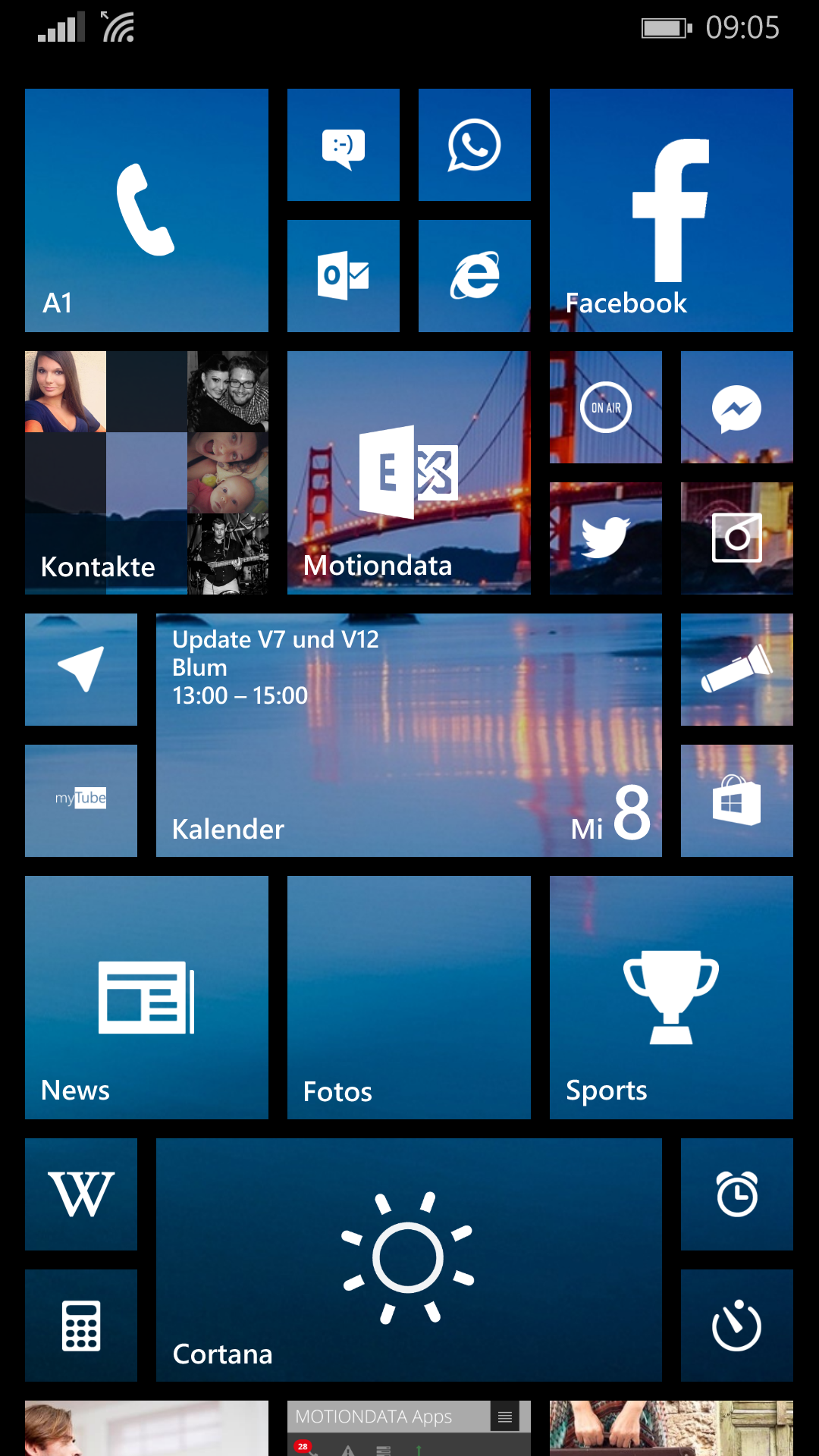The width and height of the screenshot is (819, 1456).
Task: Open the Twitter tile
Action: pos(606,538)
